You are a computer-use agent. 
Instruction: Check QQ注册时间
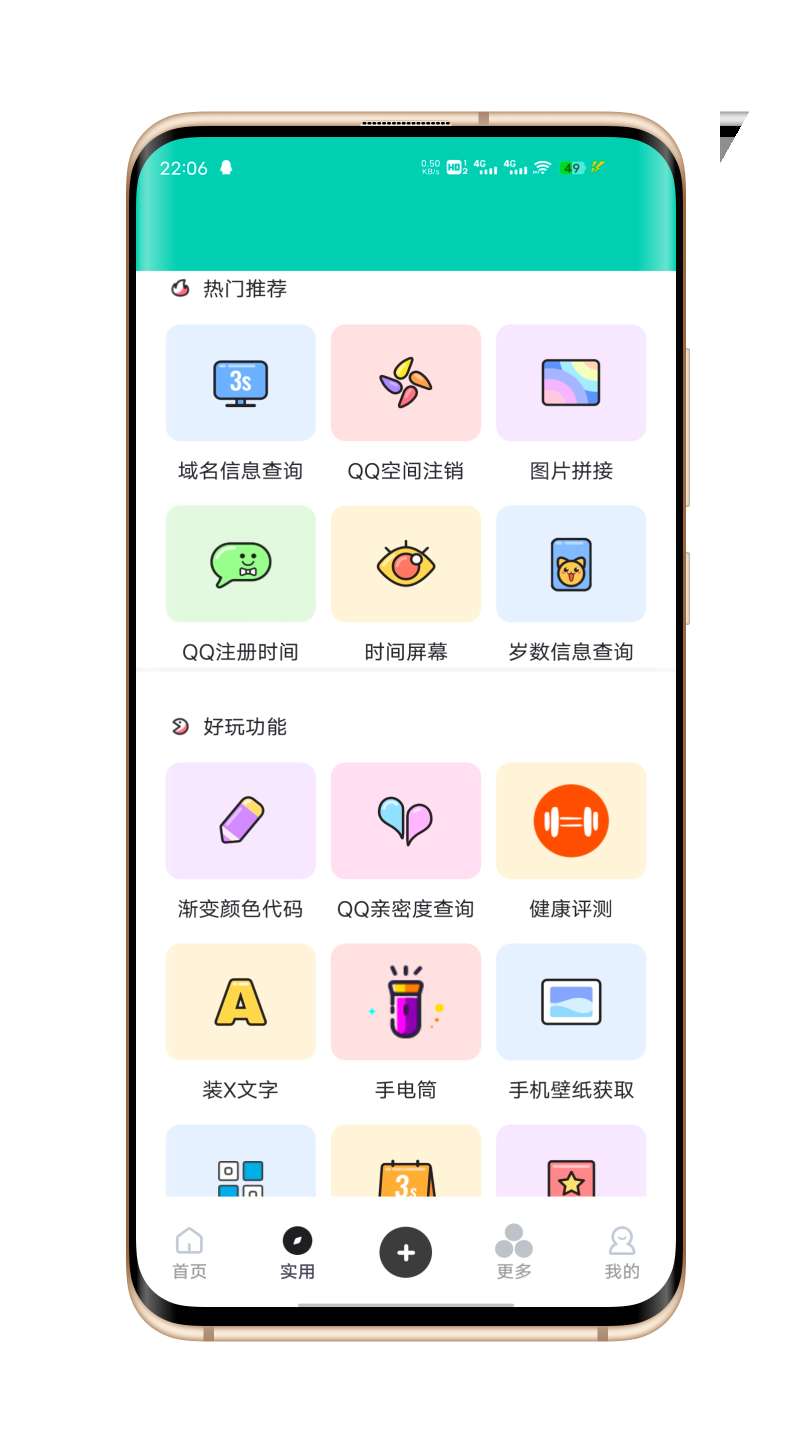240,564
